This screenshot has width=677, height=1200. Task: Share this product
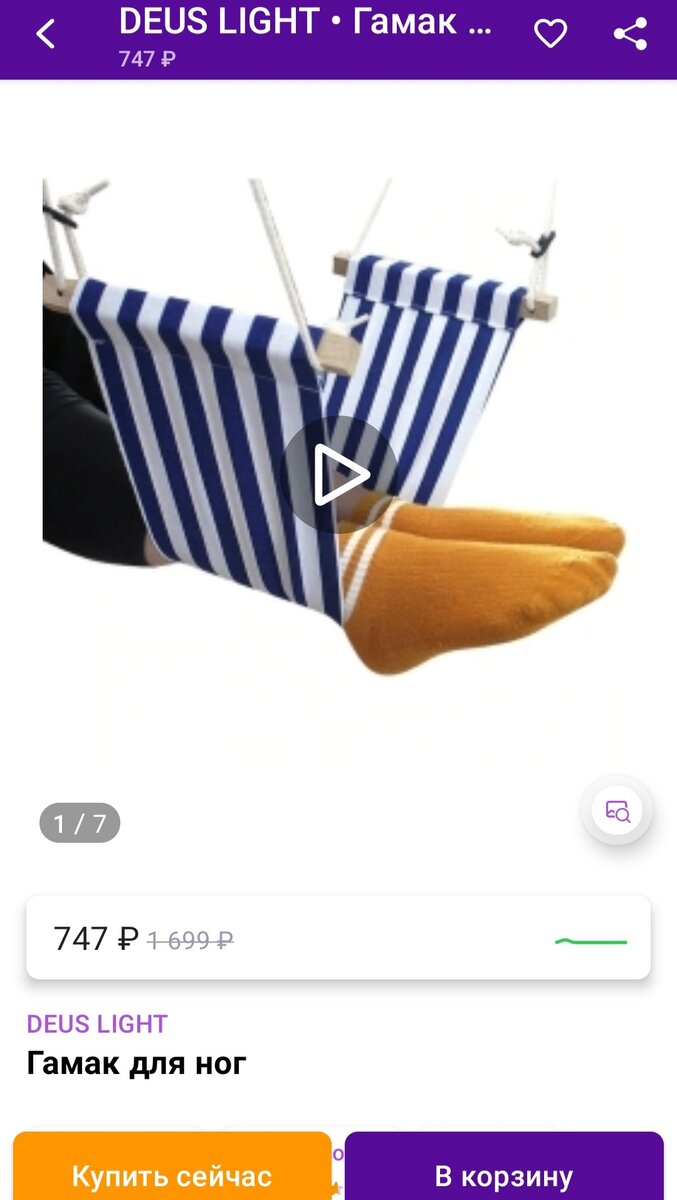click(630, 35)
